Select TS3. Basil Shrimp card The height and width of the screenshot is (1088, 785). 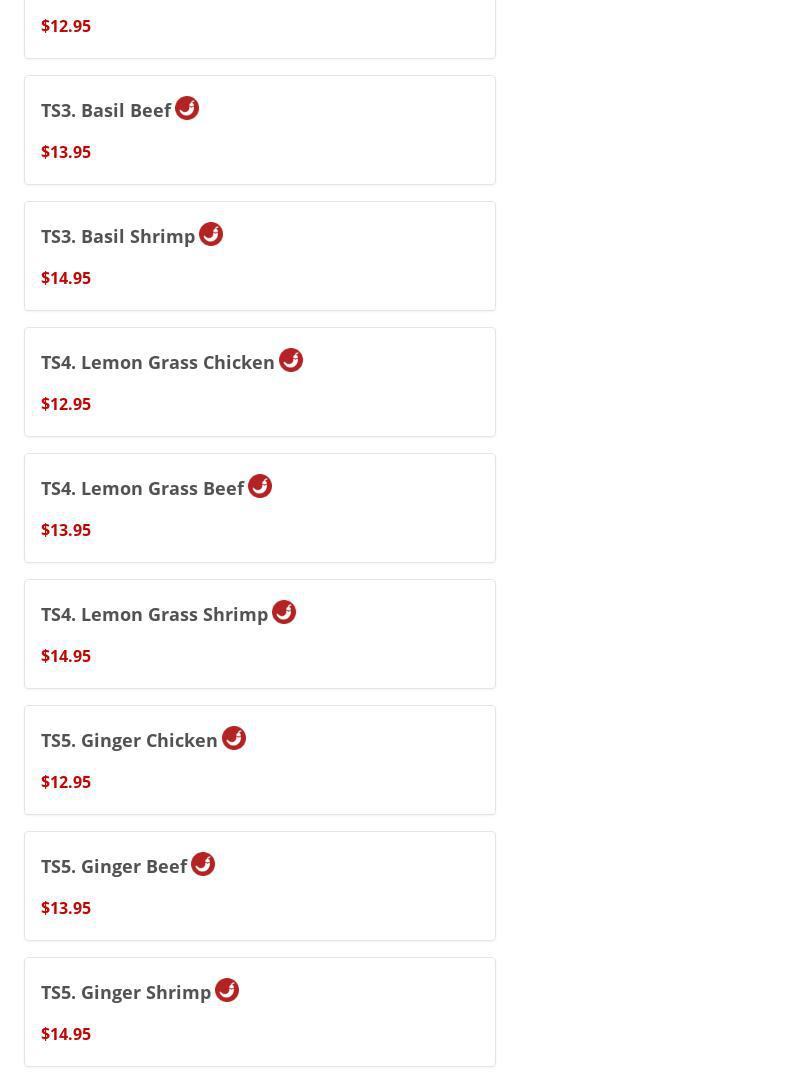[x=259, y=256]
